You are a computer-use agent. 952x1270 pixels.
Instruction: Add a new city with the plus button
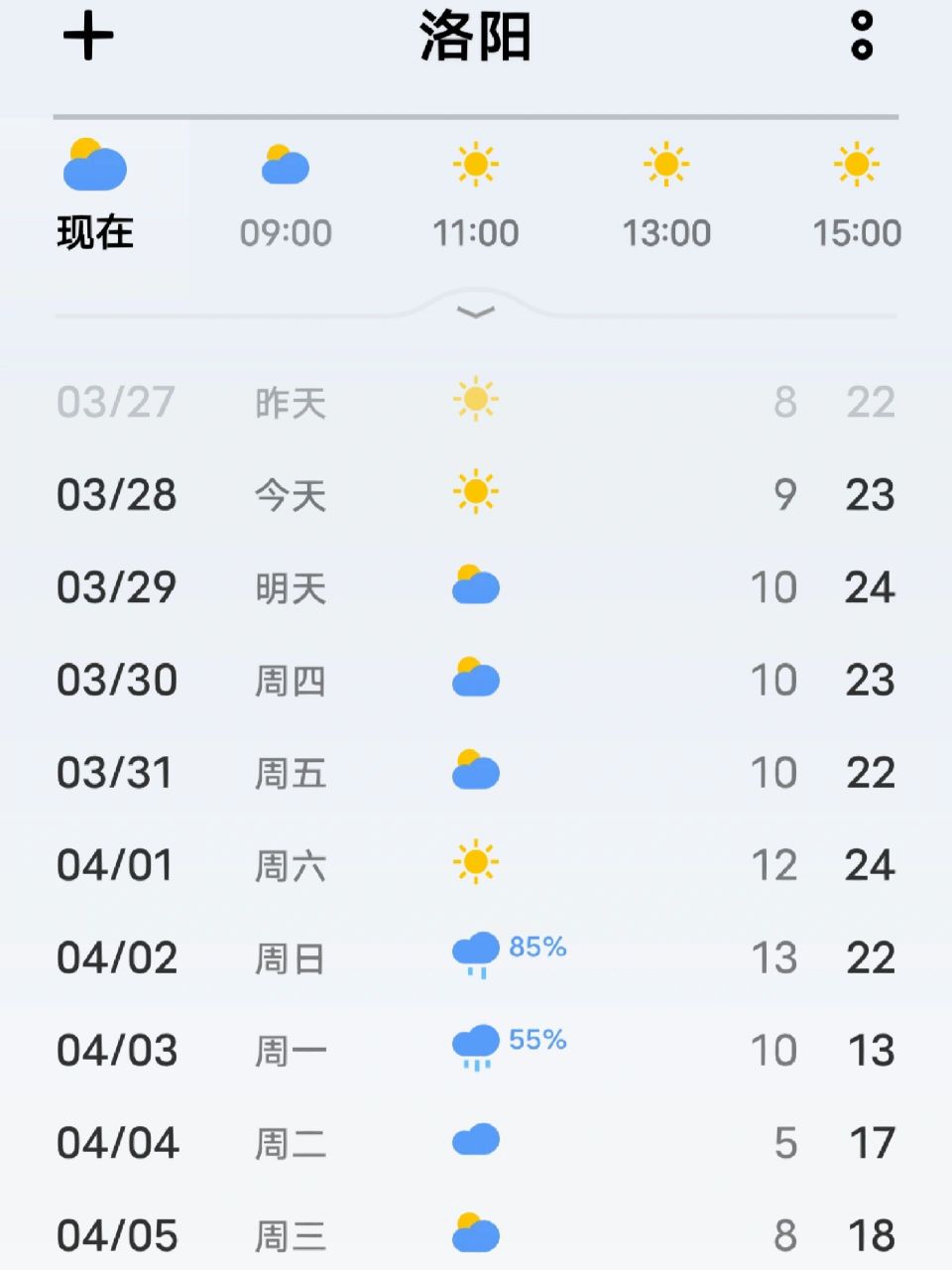tap(87, 38)
